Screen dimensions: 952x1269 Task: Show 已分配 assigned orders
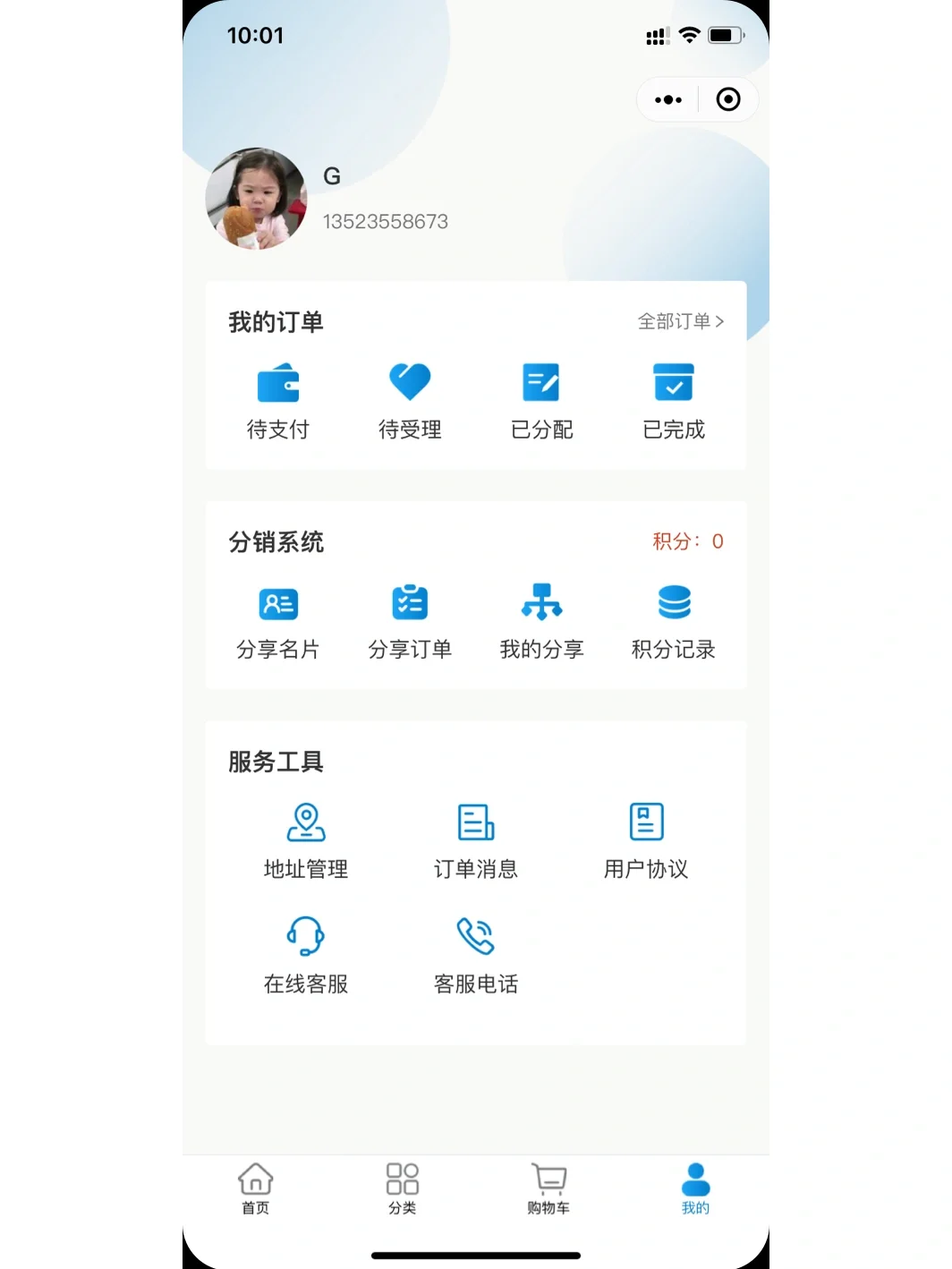(x=541, y=401)
